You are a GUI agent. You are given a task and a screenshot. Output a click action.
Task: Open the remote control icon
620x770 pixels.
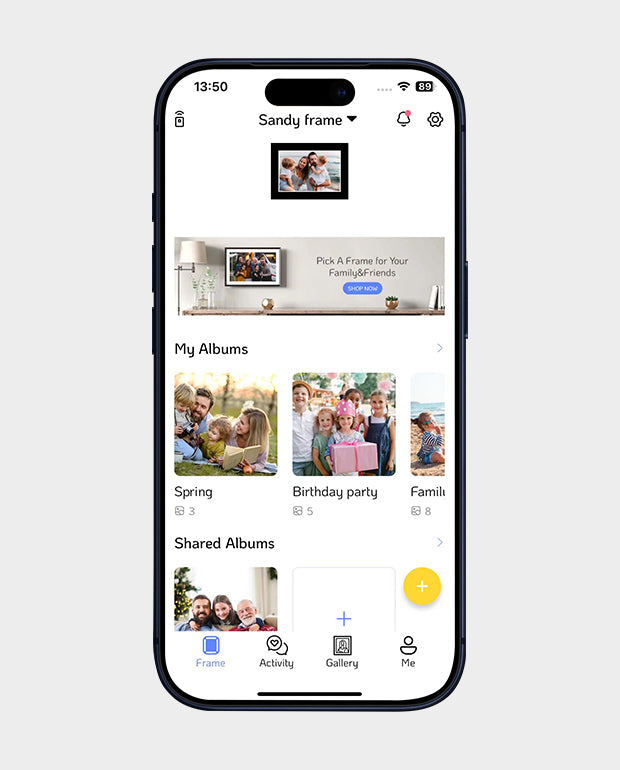pos(180,120)
